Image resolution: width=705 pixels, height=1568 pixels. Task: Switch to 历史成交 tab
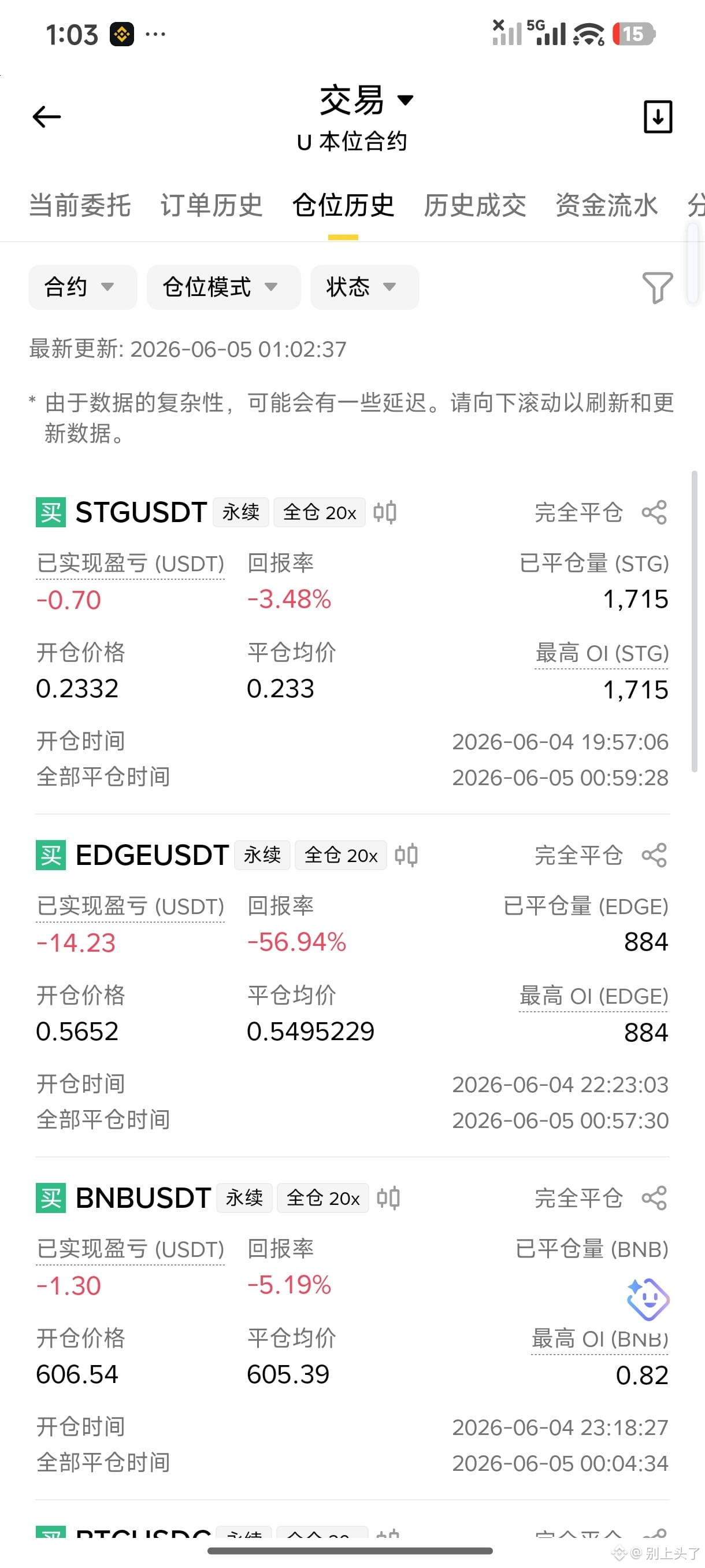tap(474, 206)
